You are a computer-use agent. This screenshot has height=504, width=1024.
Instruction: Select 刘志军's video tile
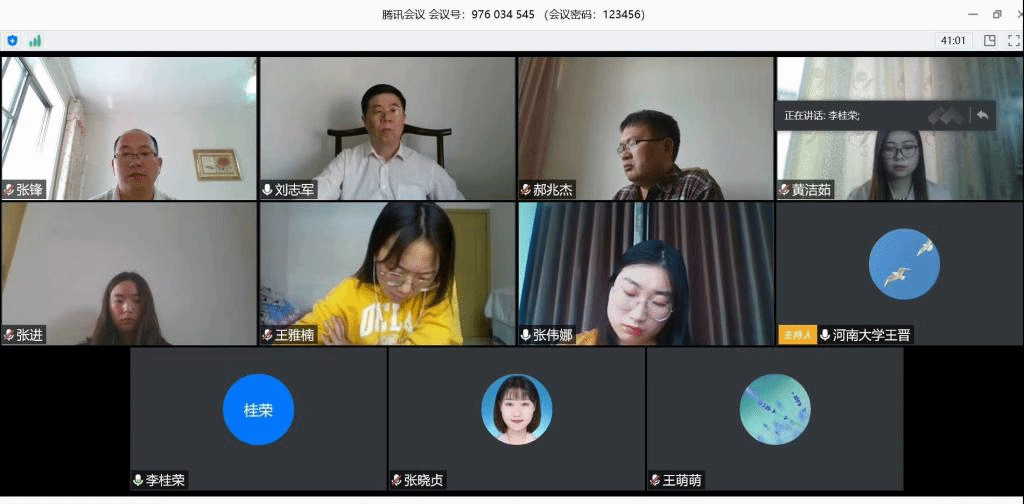pos(387,128)
